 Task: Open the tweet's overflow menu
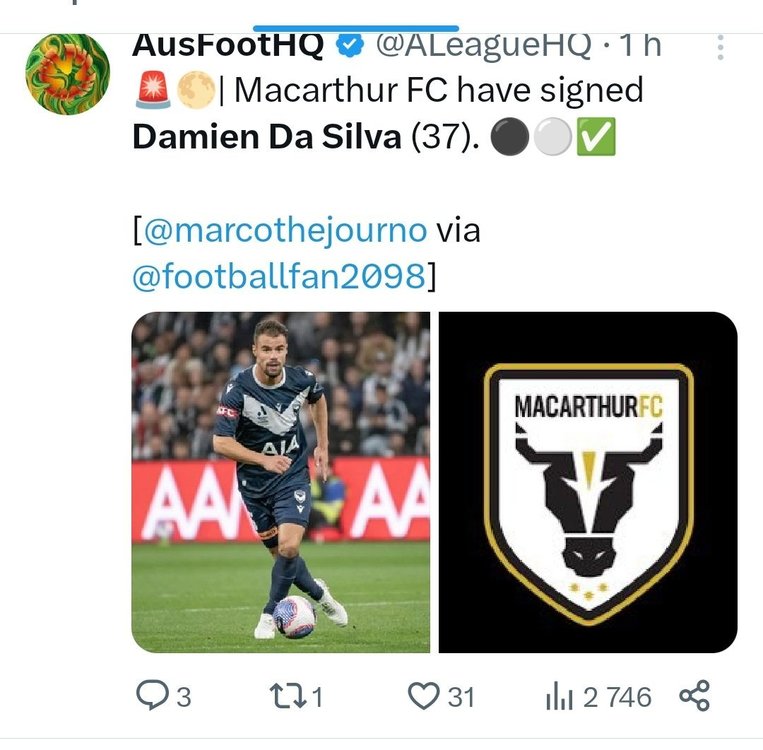click(721, 45)
